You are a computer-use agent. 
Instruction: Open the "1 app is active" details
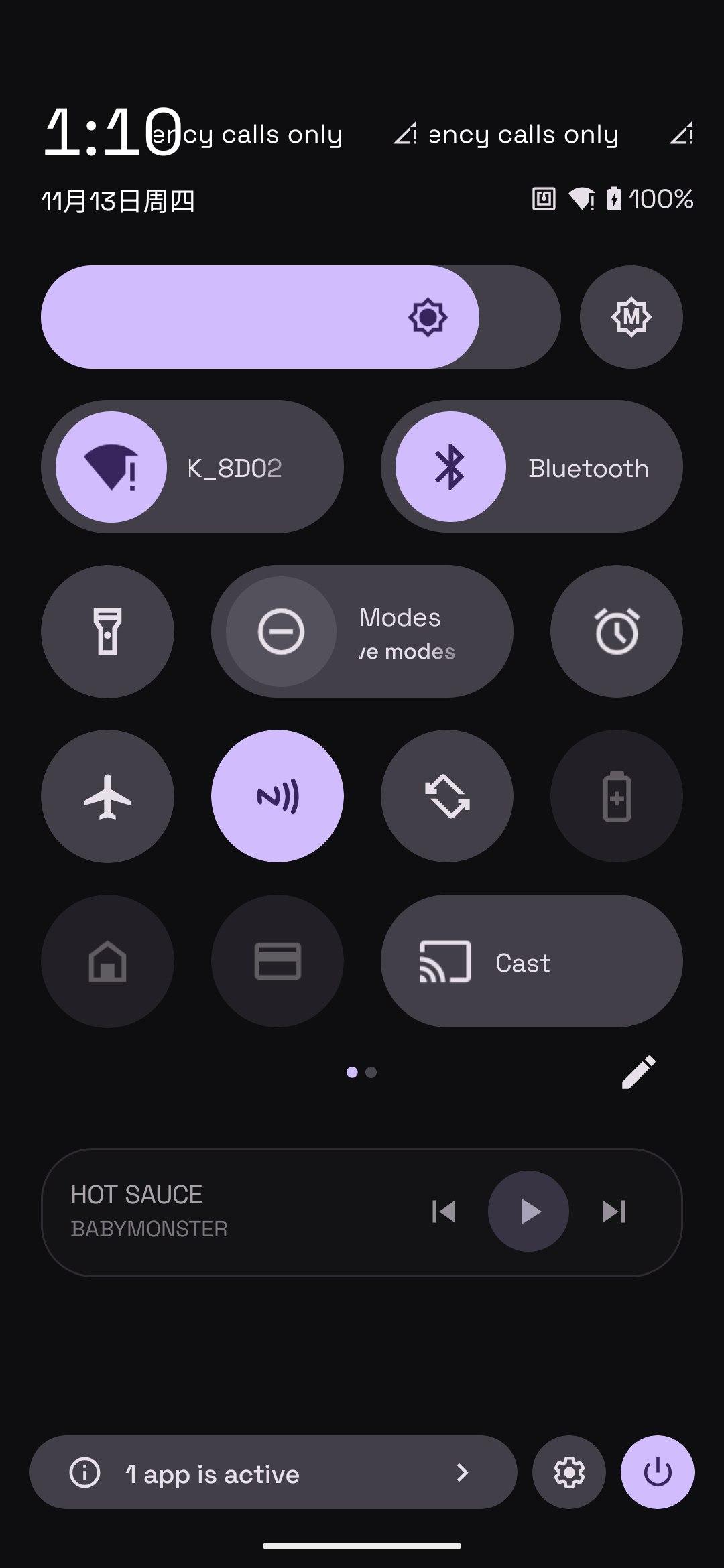(x=274, y=1472)
